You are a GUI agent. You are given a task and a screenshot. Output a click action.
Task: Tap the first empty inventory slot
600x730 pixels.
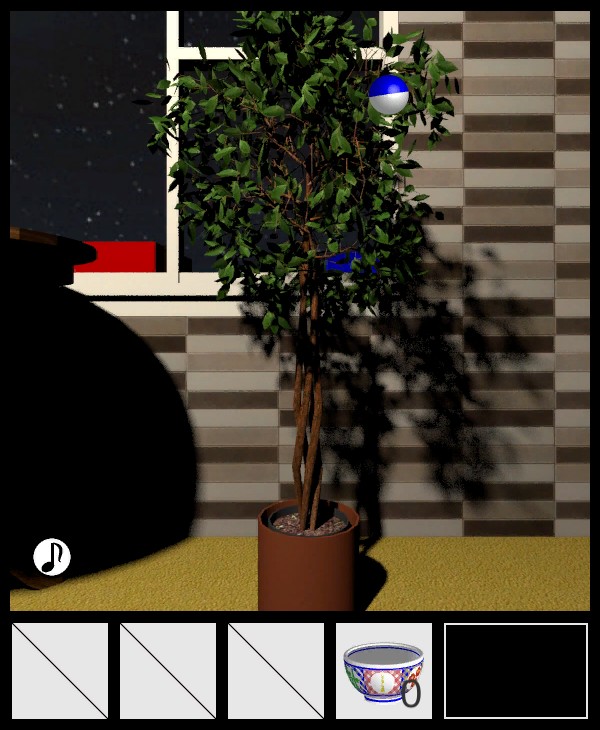point(60,671)
